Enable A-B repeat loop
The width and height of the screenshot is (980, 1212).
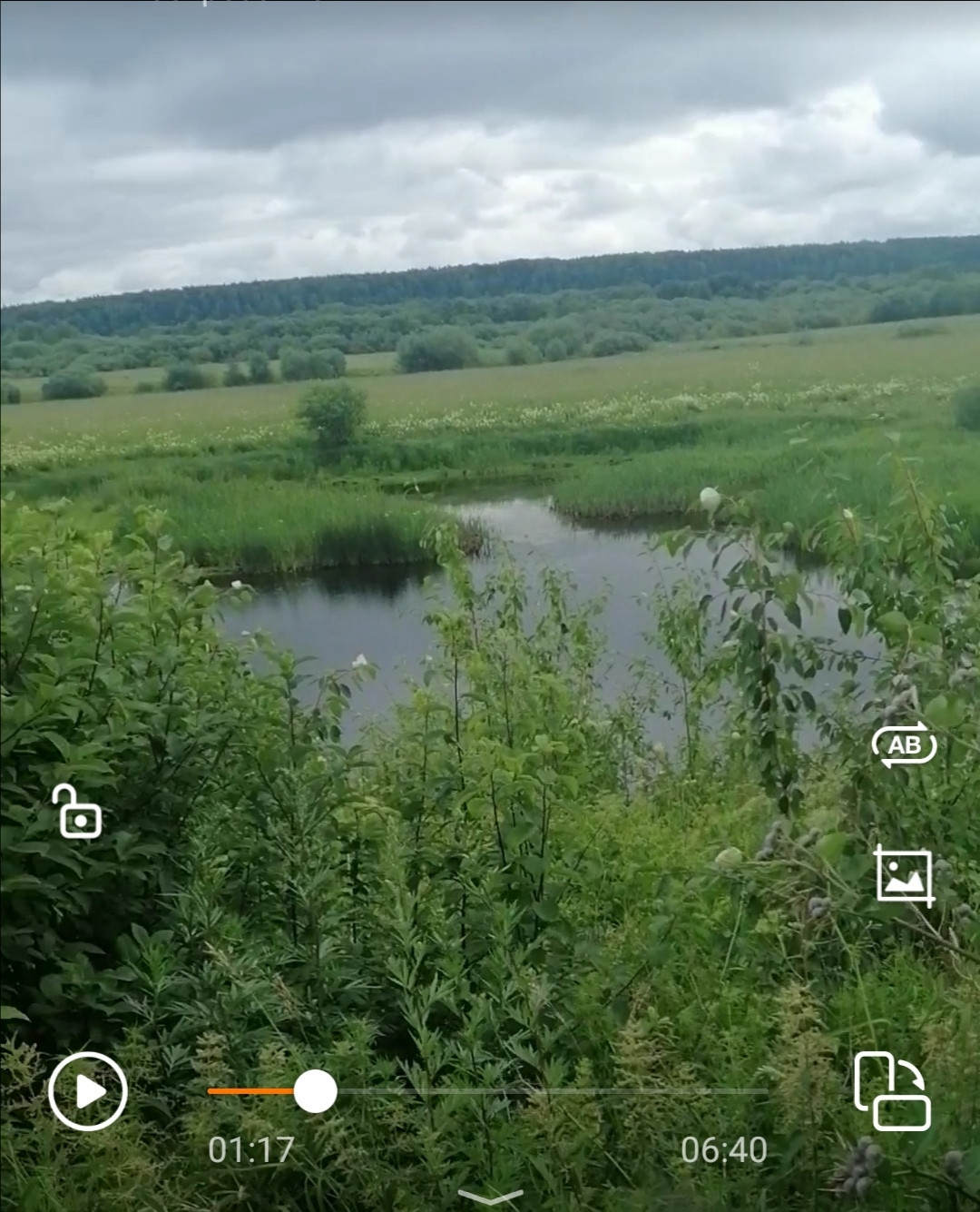click(x=904, y=745)
